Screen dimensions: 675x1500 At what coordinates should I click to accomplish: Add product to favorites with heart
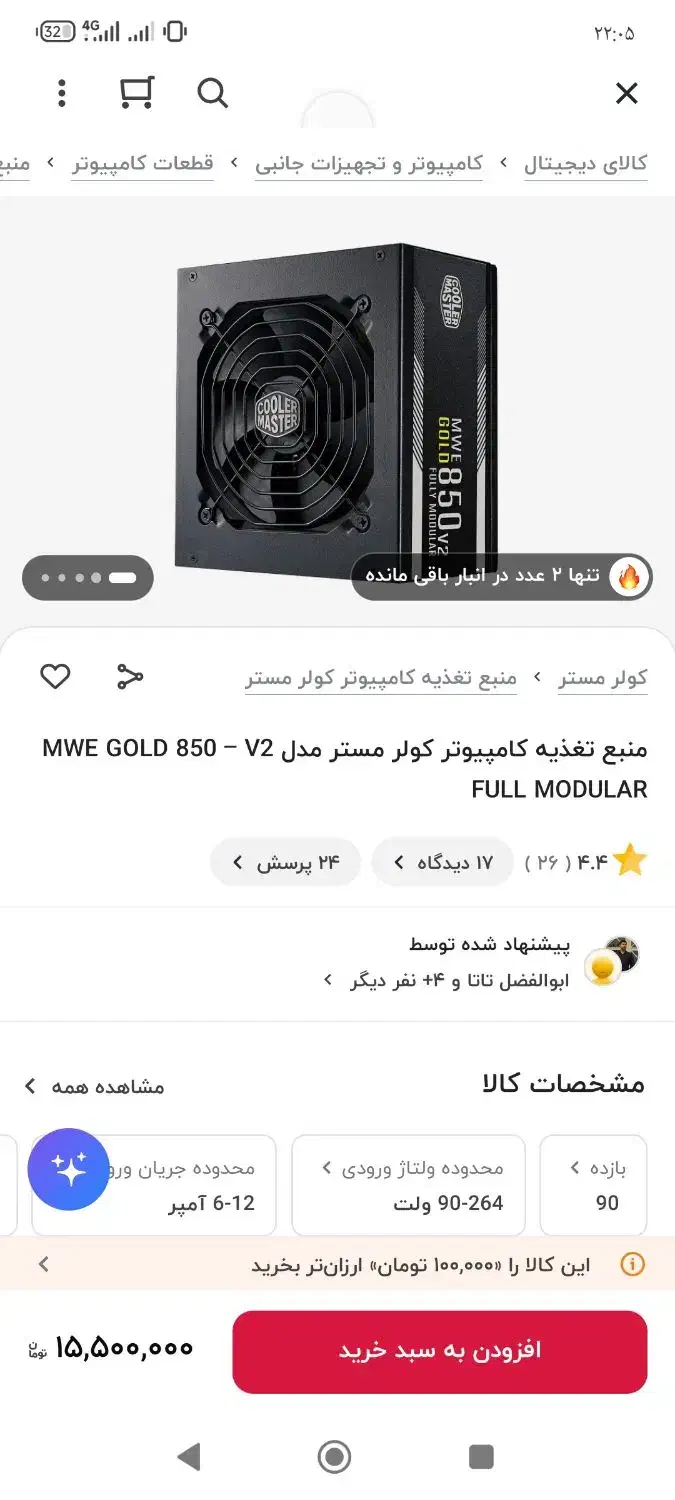55,677
